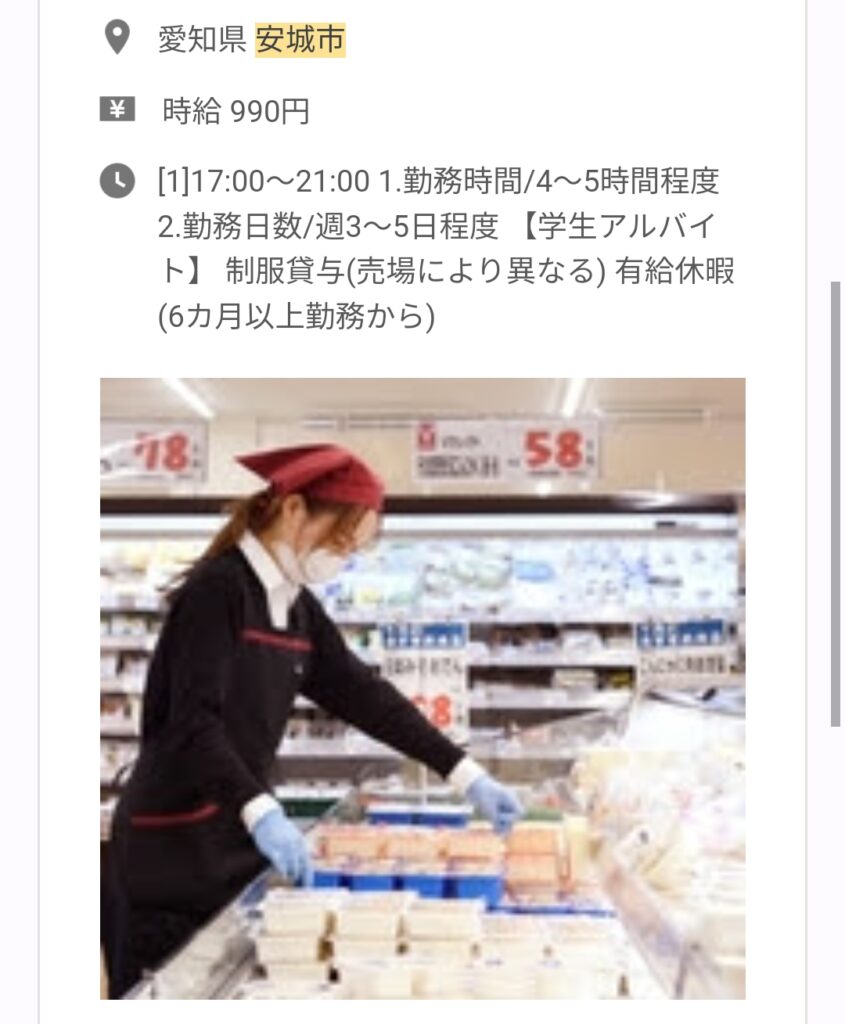Open the supermarket job listing photo
Image resolution: width=845 pixels, height=1024 pixels.
[422, 688]
